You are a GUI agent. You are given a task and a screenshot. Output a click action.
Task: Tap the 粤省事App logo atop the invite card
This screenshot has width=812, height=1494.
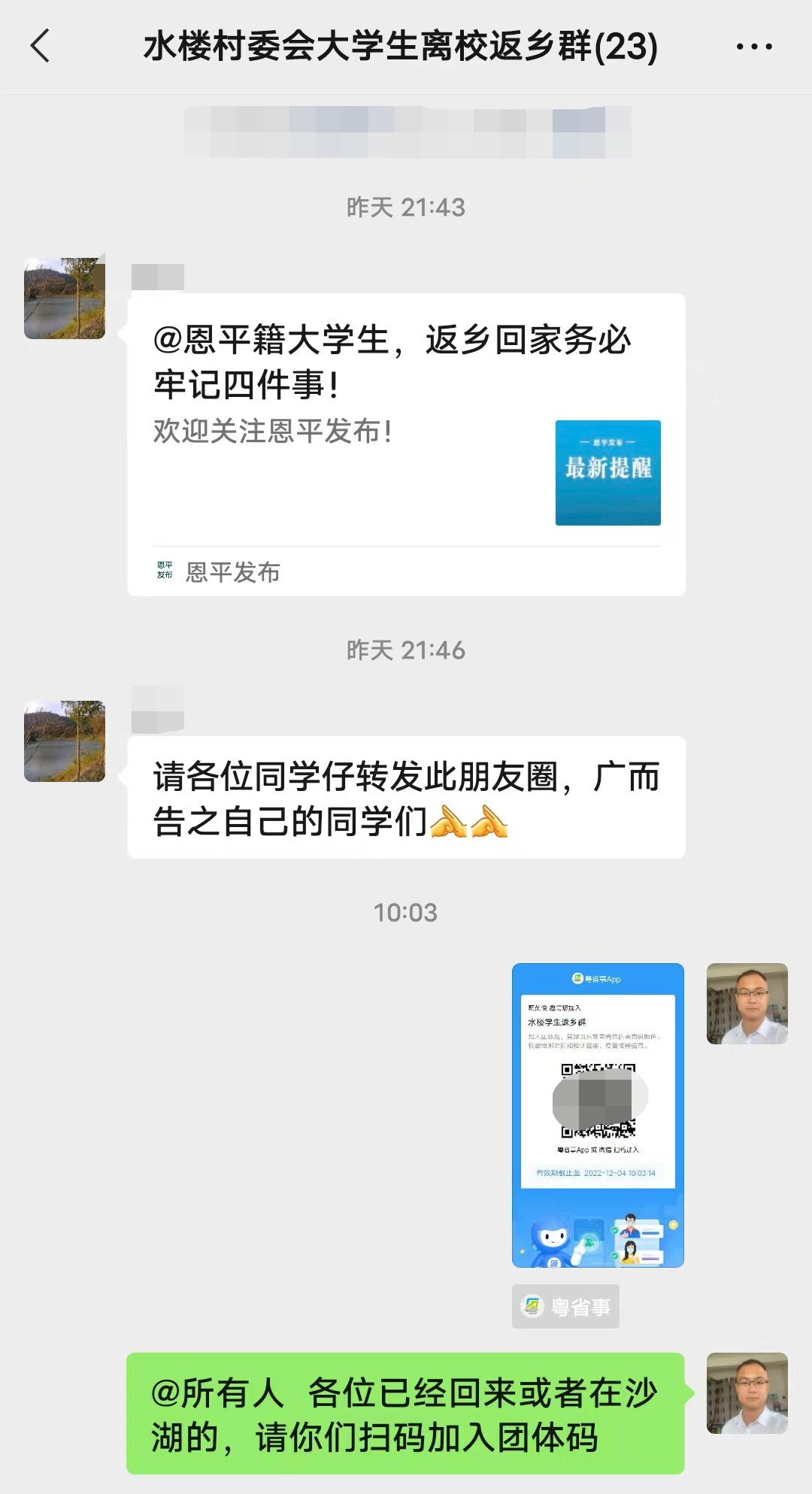tap(596, 977)
